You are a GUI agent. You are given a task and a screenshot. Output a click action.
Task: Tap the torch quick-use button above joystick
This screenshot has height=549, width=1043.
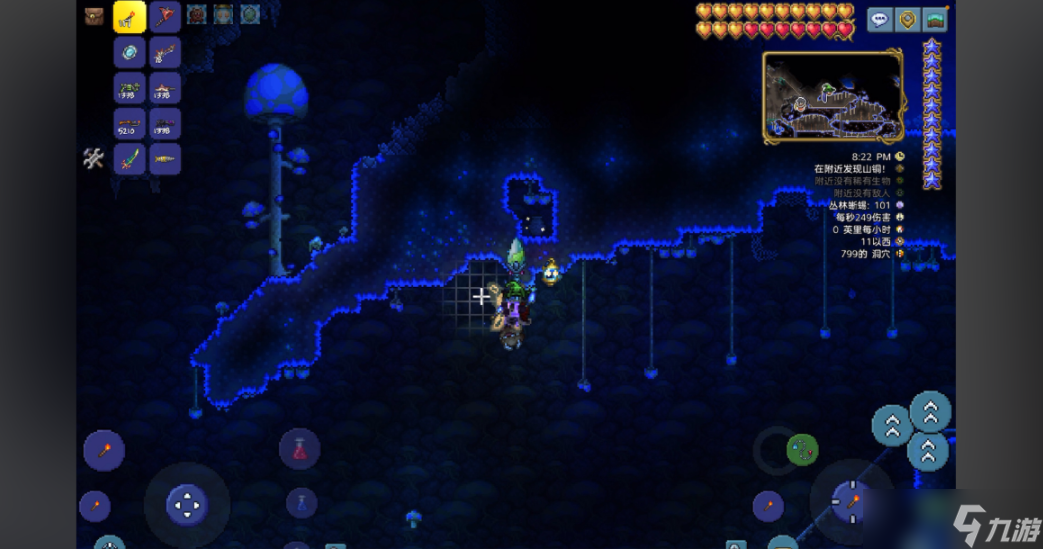pos(104,451)
